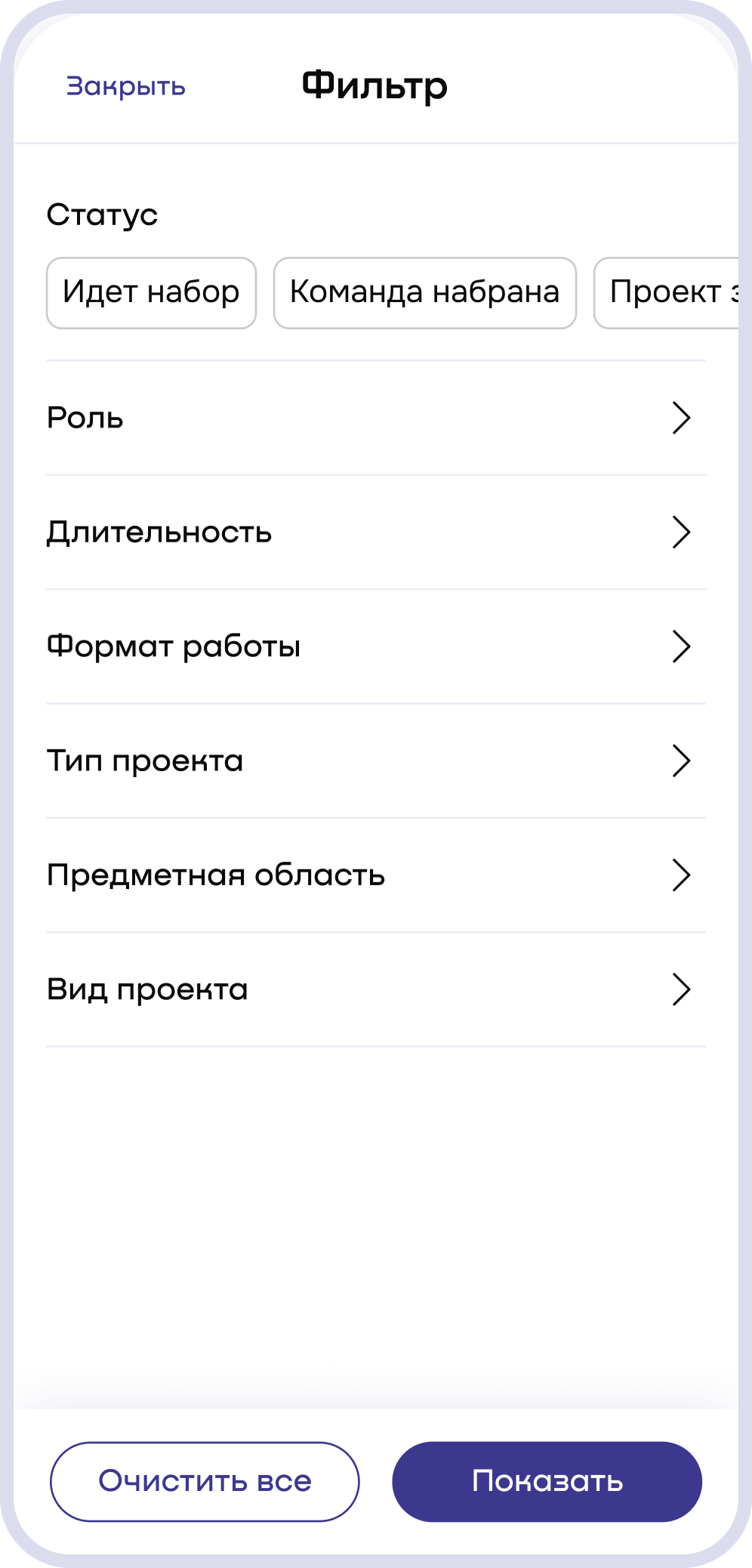Open the Предметная область filter row
The width and height of the screenshot is (752, 1568).
[376, 875]
